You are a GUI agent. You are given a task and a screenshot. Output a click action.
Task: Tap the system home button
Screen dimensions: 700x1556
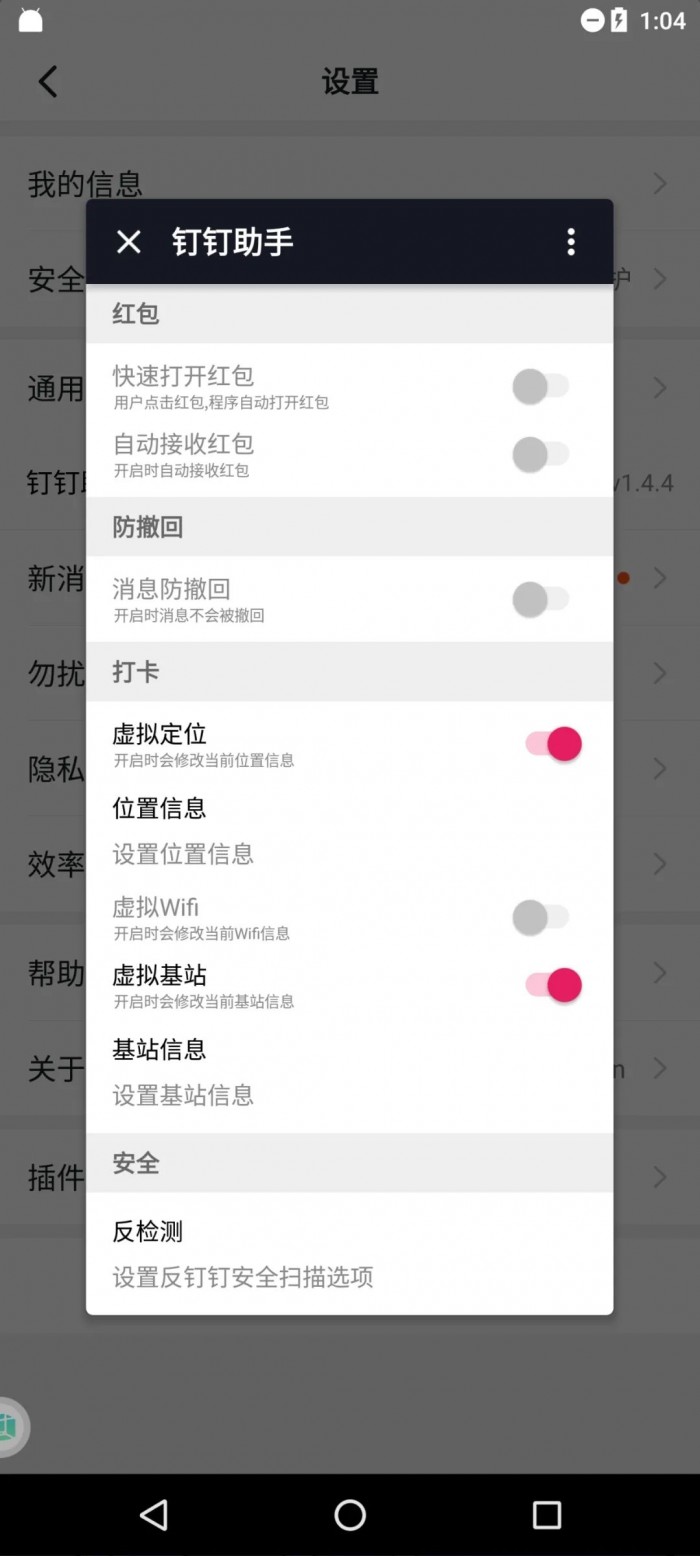pyautogui.click(x=350, y=1515)
